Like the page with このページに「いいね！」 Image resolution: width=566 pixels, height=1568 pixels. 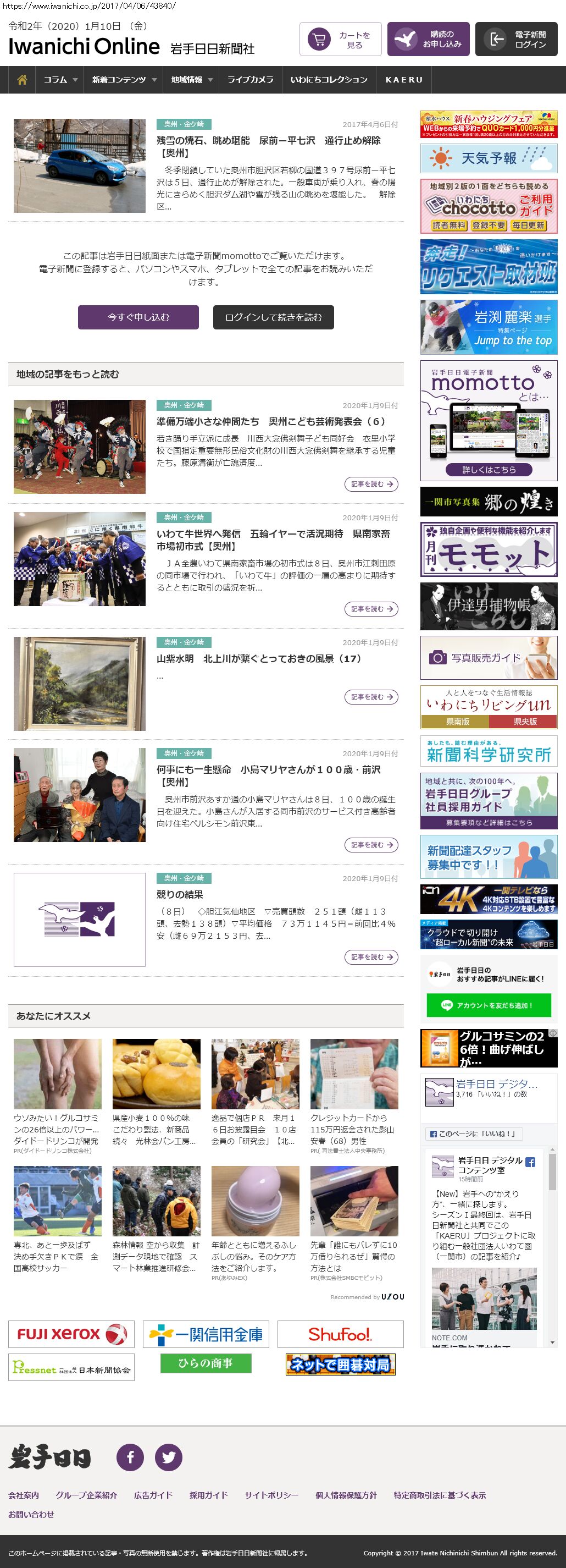point(474,1134)
